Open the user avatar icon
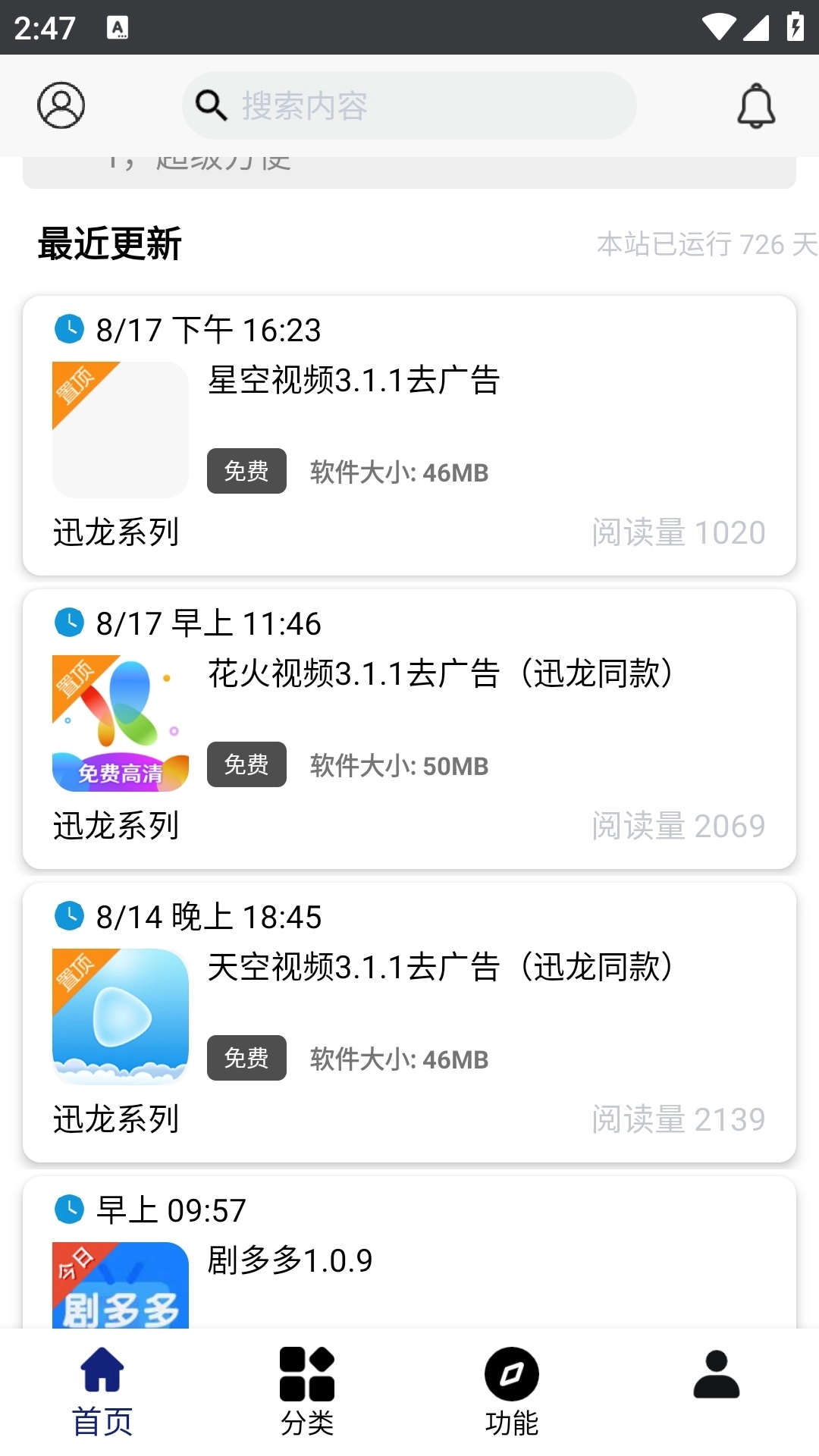Viewport: 819px width, 1456px height. [61, 105]
